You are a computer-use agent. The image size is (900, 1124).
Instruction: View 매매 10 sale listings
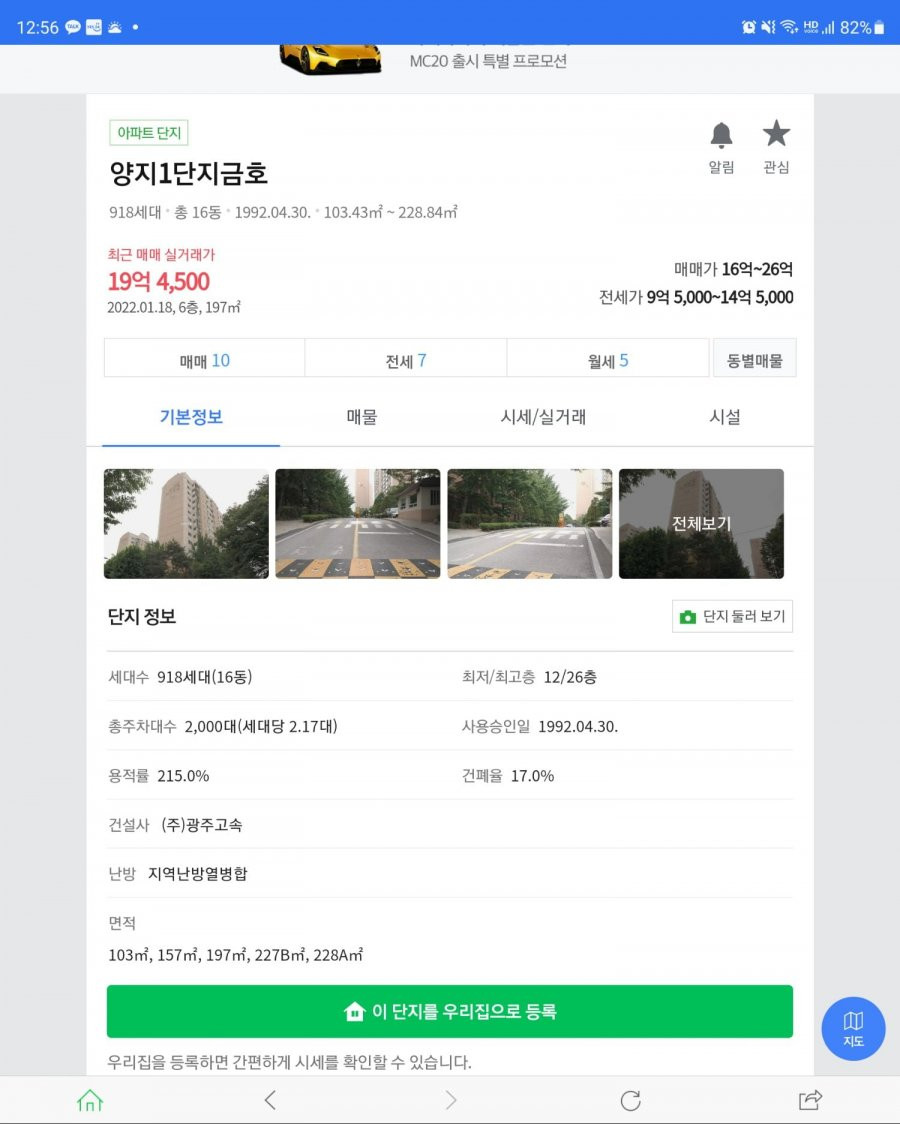[204, 360]
